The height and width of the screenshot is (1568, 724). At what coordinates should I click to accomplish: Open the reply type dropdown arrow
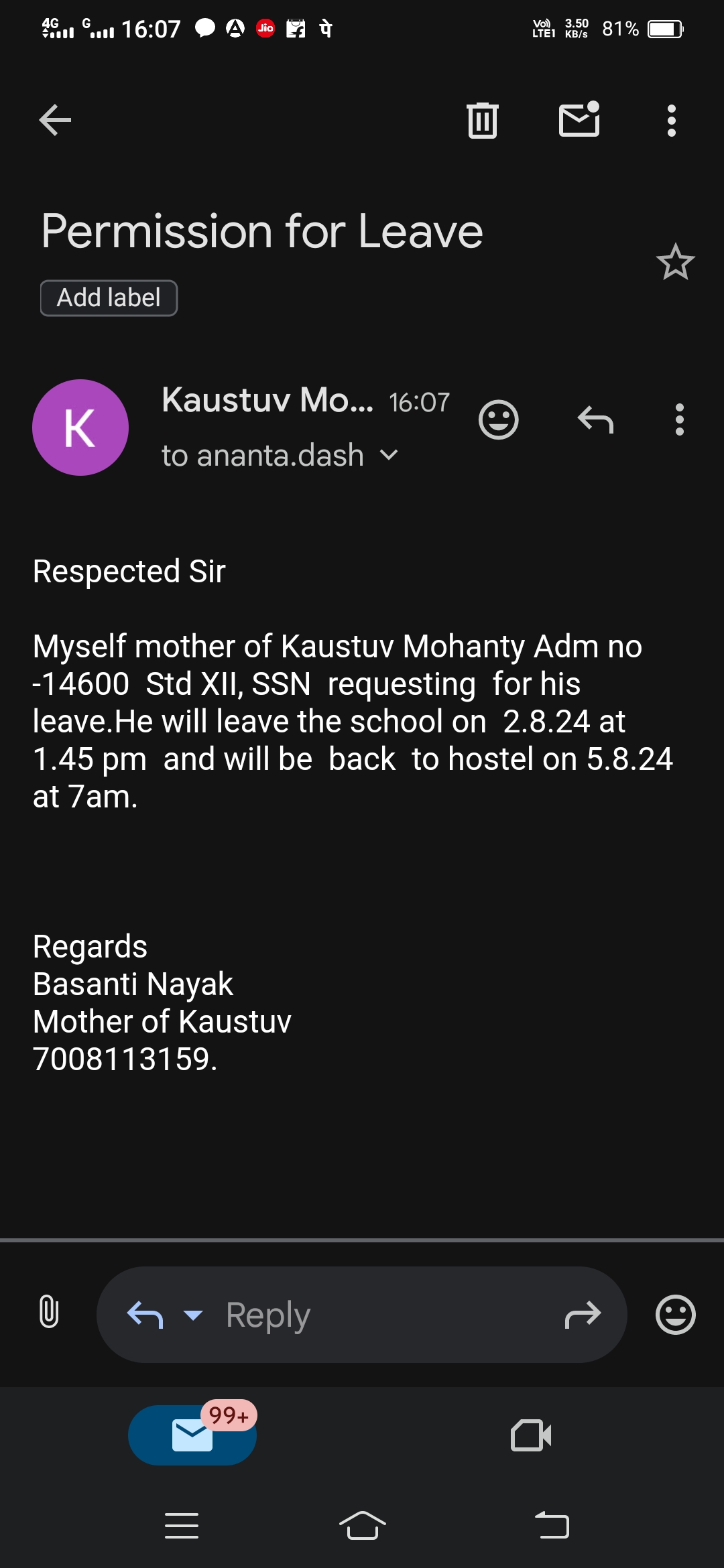(x=193, y=1315)
